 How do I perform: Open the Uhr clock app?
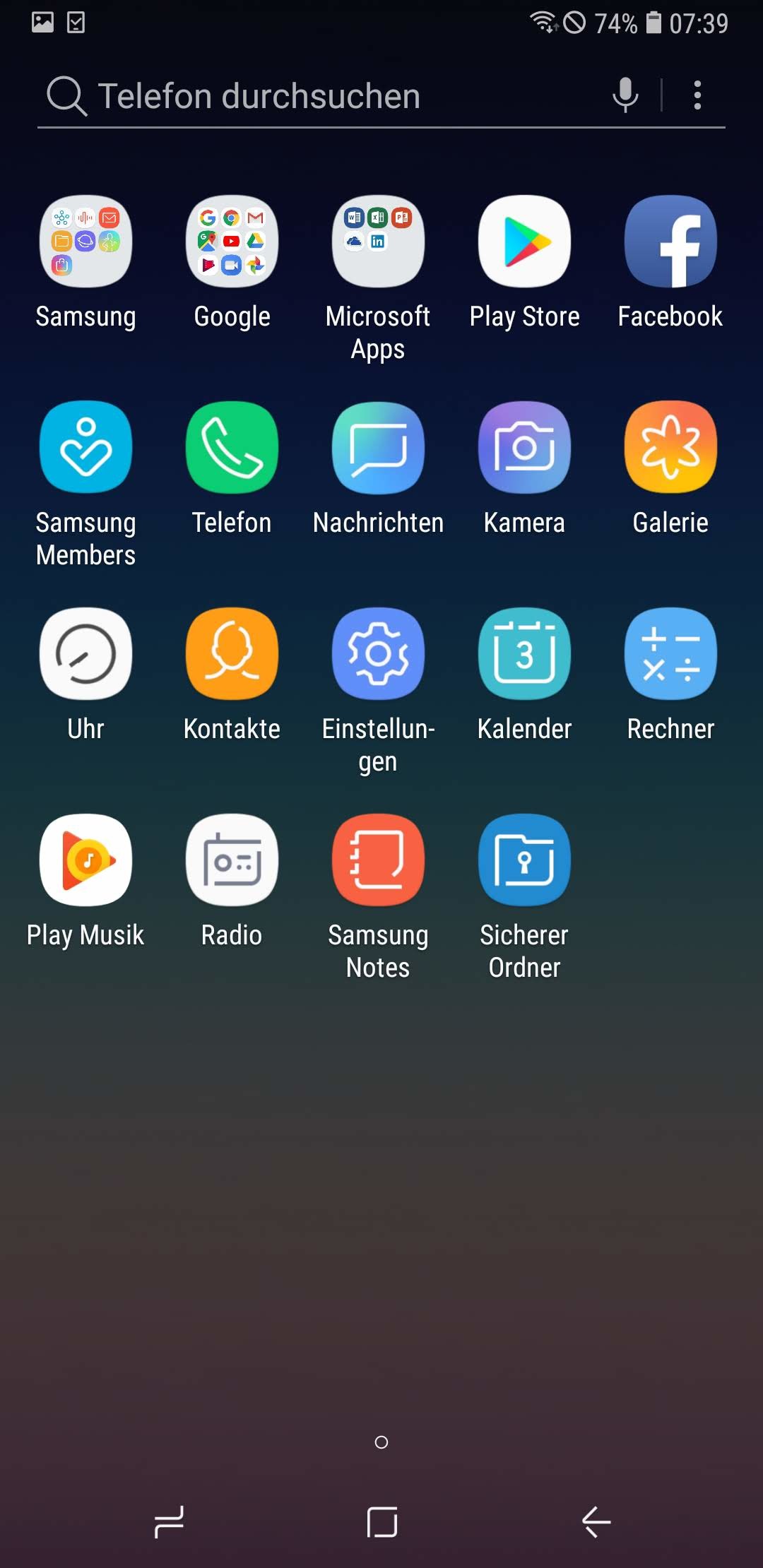(x=85, y=654)
